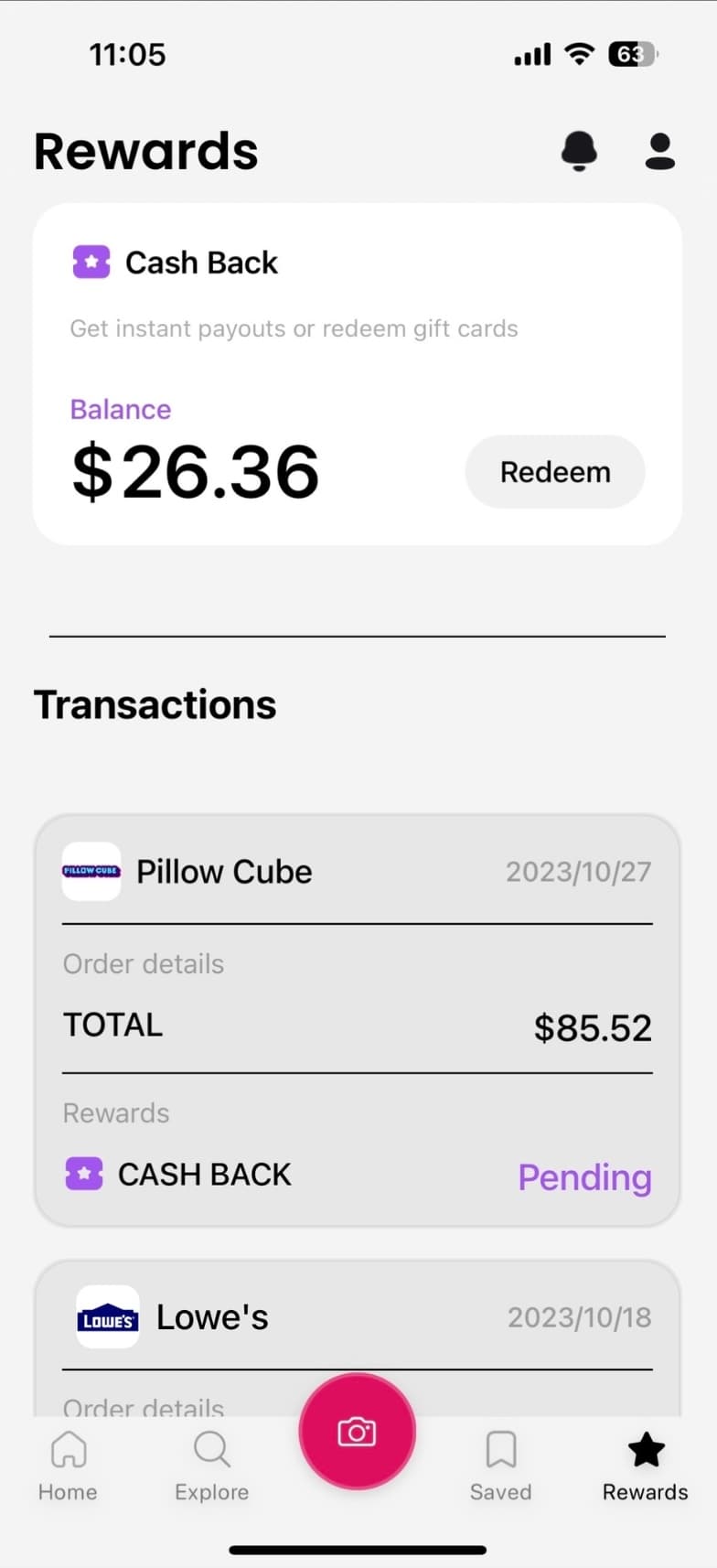717x1568 pixels.
Task: Open the profile icon
Action: tap(659, 151)
